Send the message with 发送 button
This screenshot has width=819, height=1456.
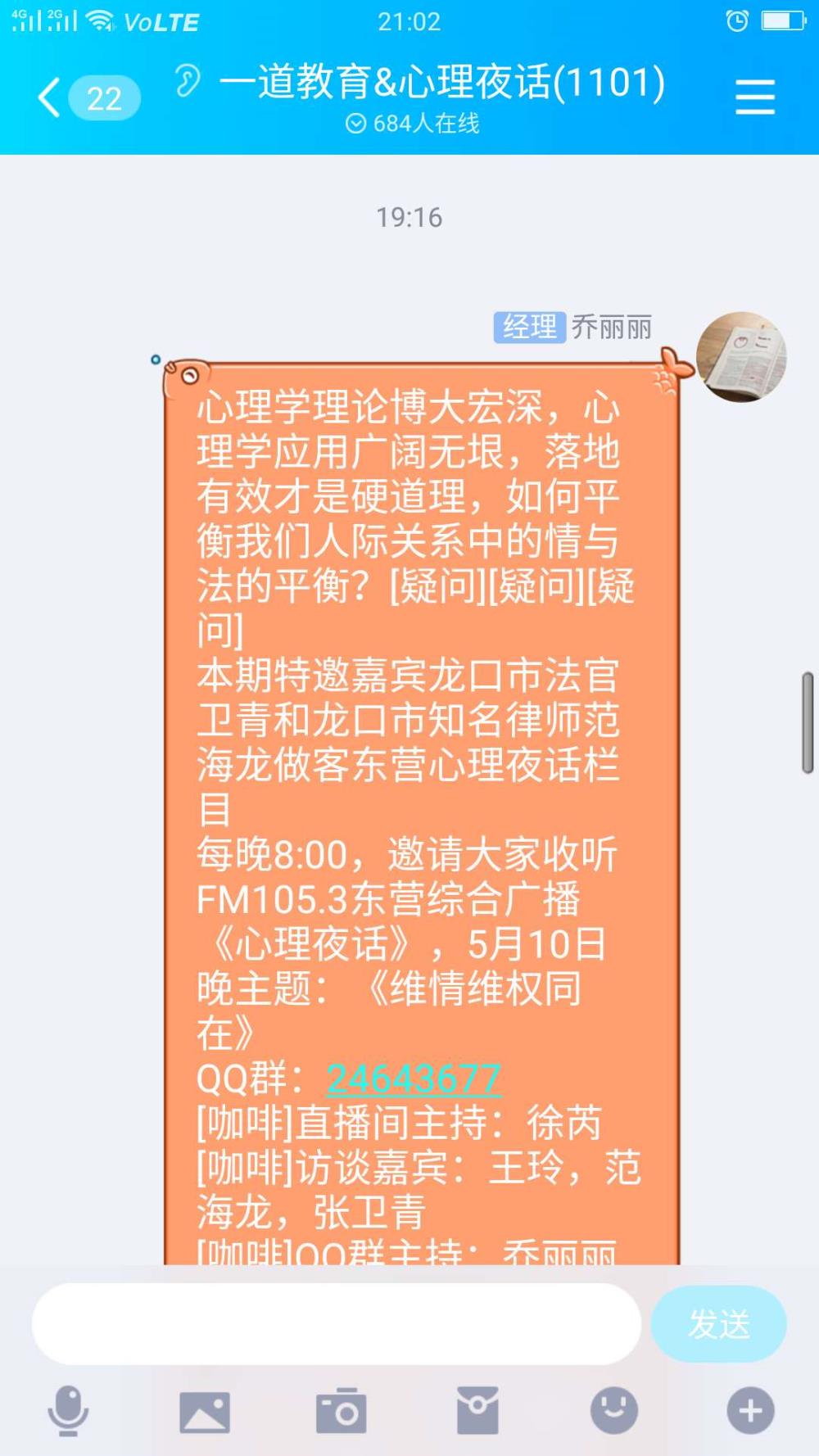(718, 1323)
